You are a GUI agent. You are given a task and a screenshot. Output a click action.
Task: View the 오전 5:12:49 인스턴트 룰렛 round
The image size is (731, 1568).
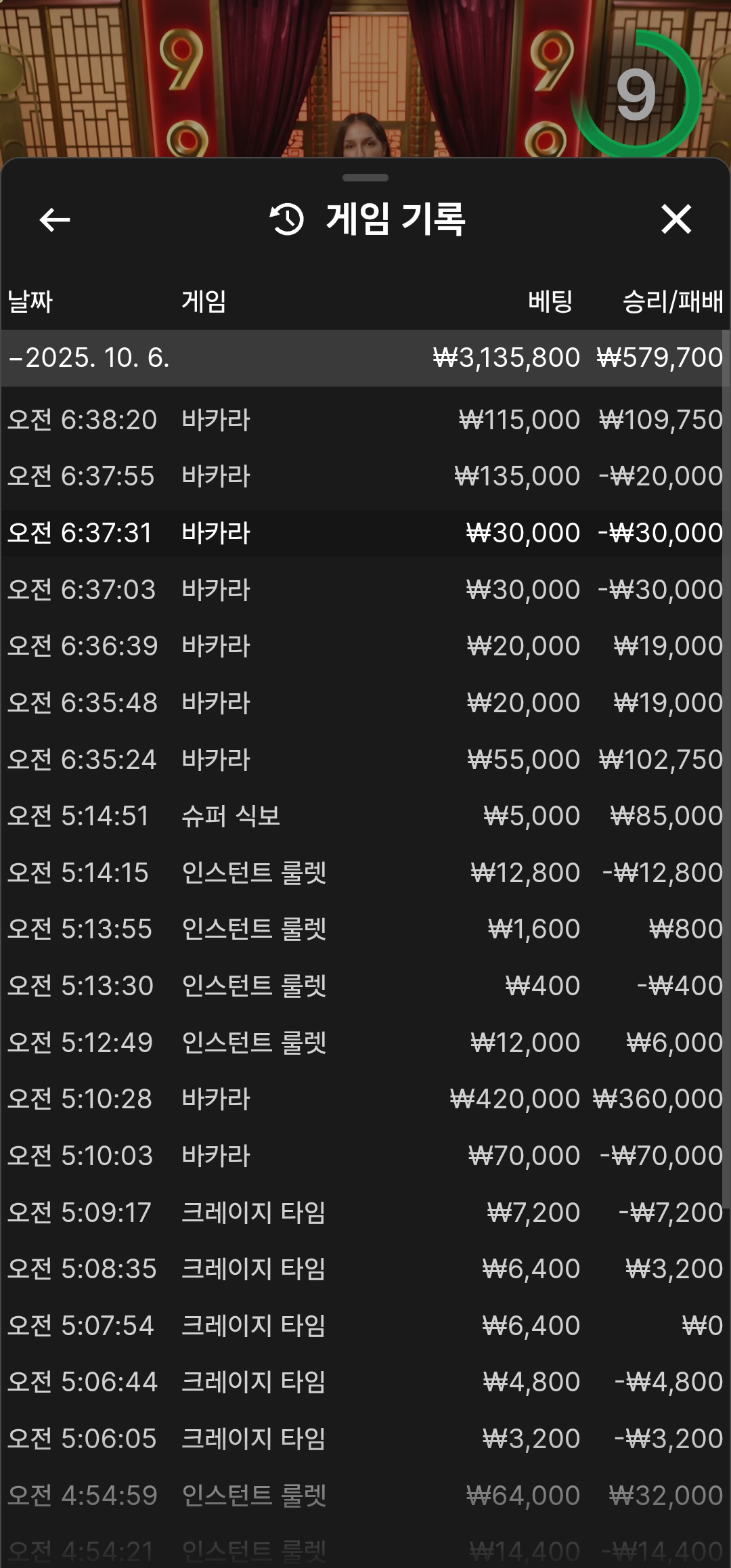pyautogui.click(x=365, y=1042)
